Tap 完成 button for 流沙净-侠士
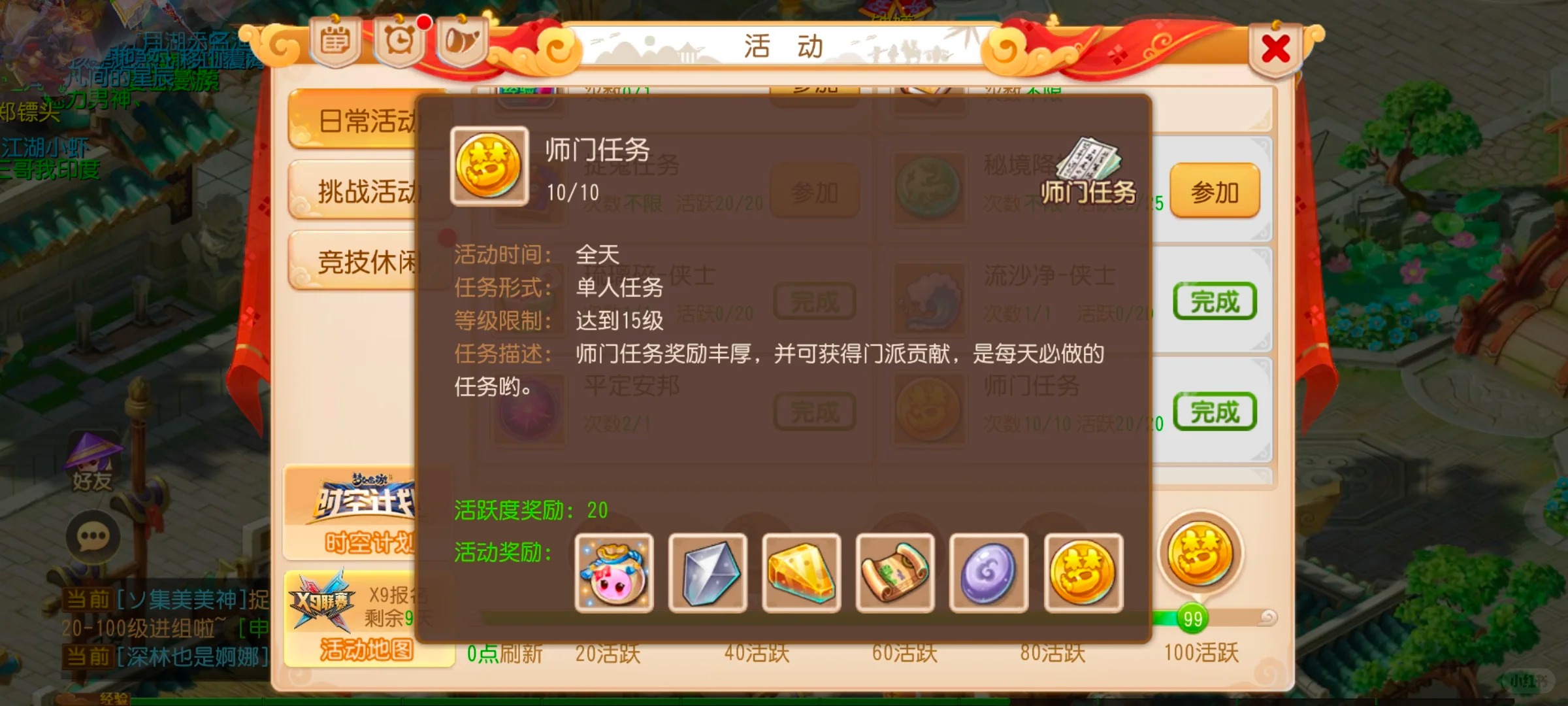 click(x=1215, y=301)
